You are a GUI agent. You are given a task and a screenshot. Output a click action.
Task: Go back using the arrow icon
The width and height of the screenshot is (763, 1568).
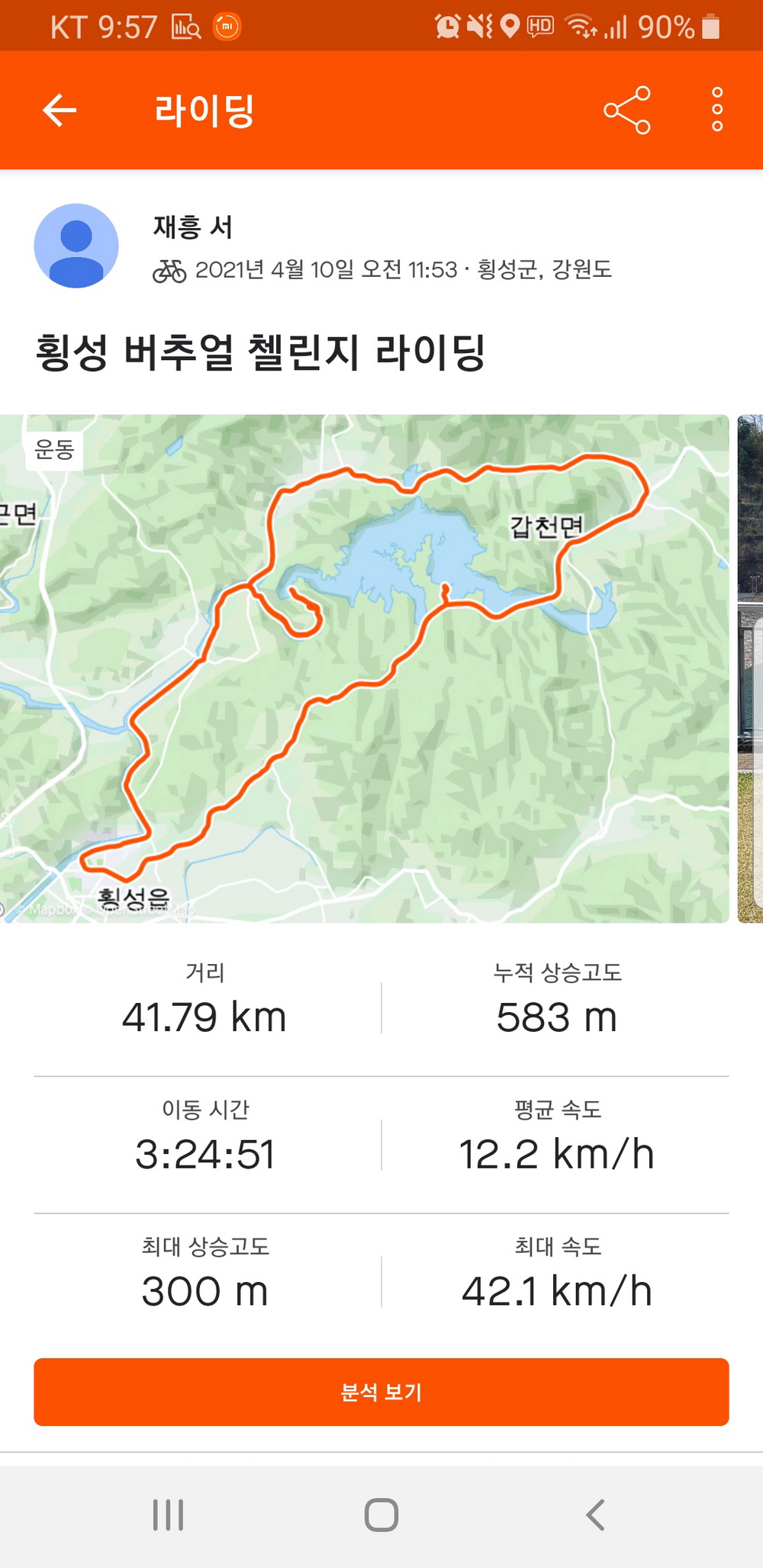click(x=60, y=111)
